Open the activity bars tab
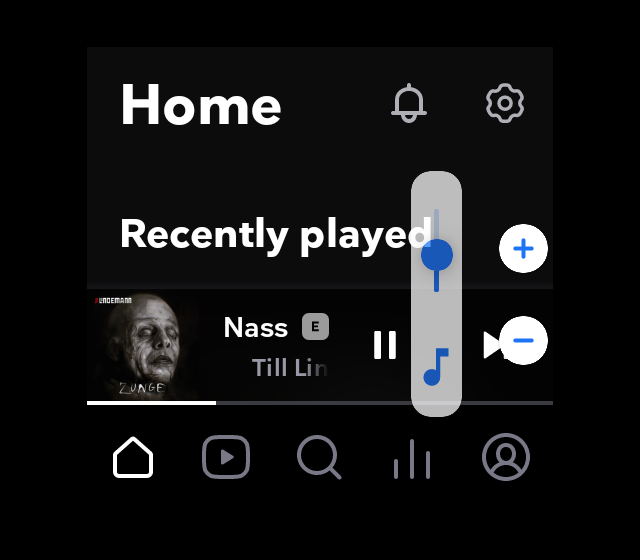The height and width of the screenshot is (560, 640). pos(412,460)
